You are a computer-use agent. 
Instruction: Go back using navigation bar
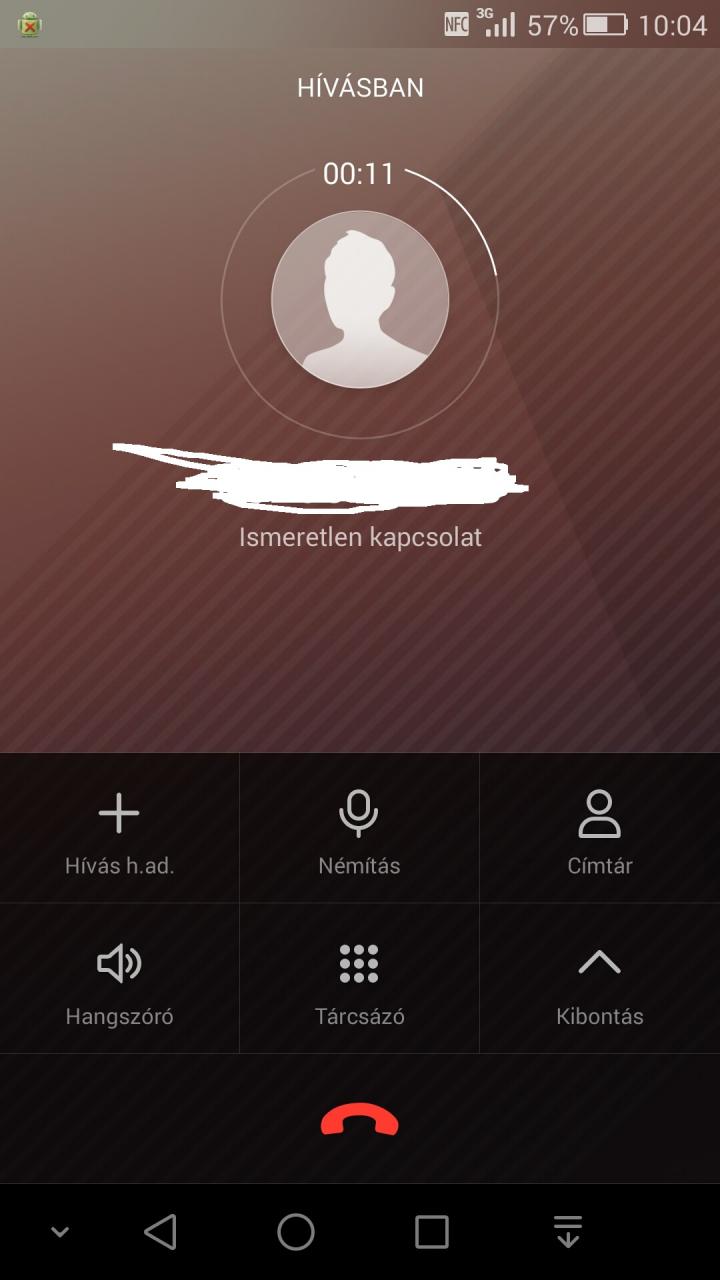tap(160, 1232)
